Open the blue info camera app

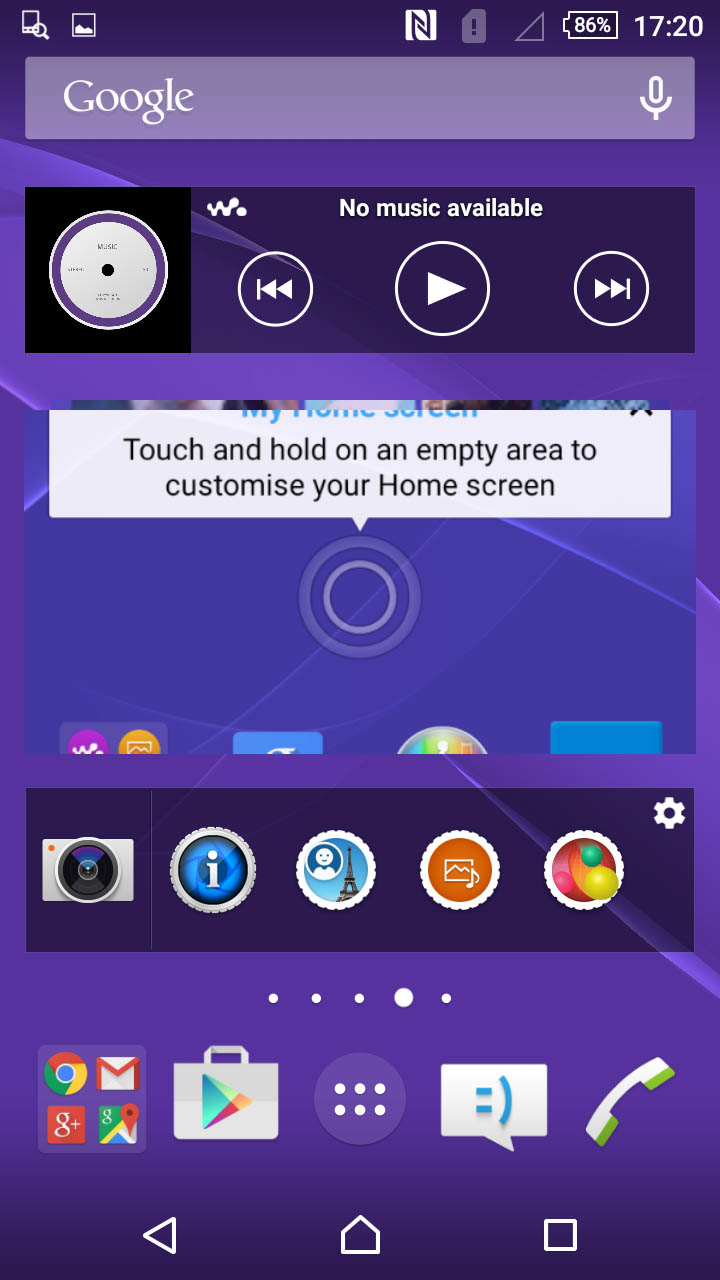[213, 870]
